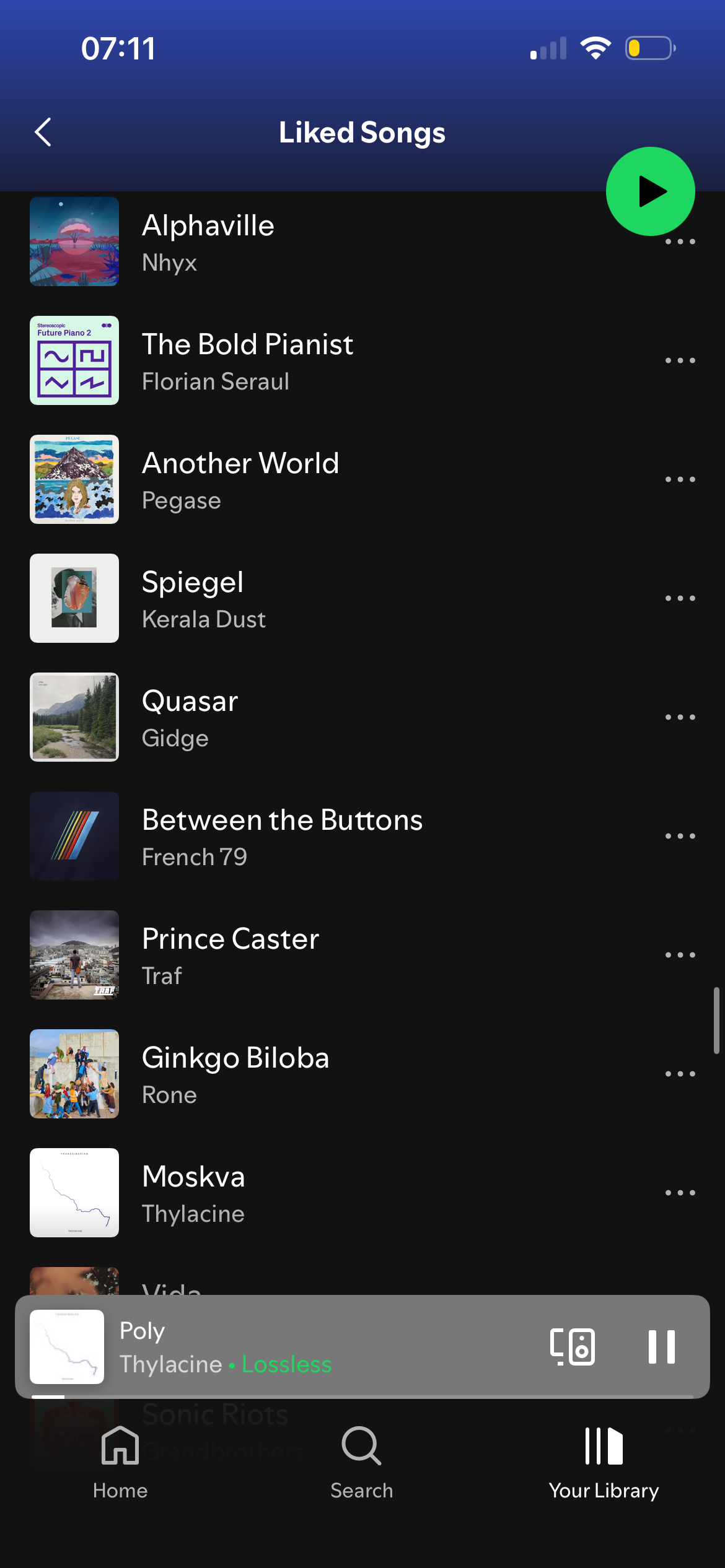Switch to the Home tab
The image size is (725, 1568).
120,1463
